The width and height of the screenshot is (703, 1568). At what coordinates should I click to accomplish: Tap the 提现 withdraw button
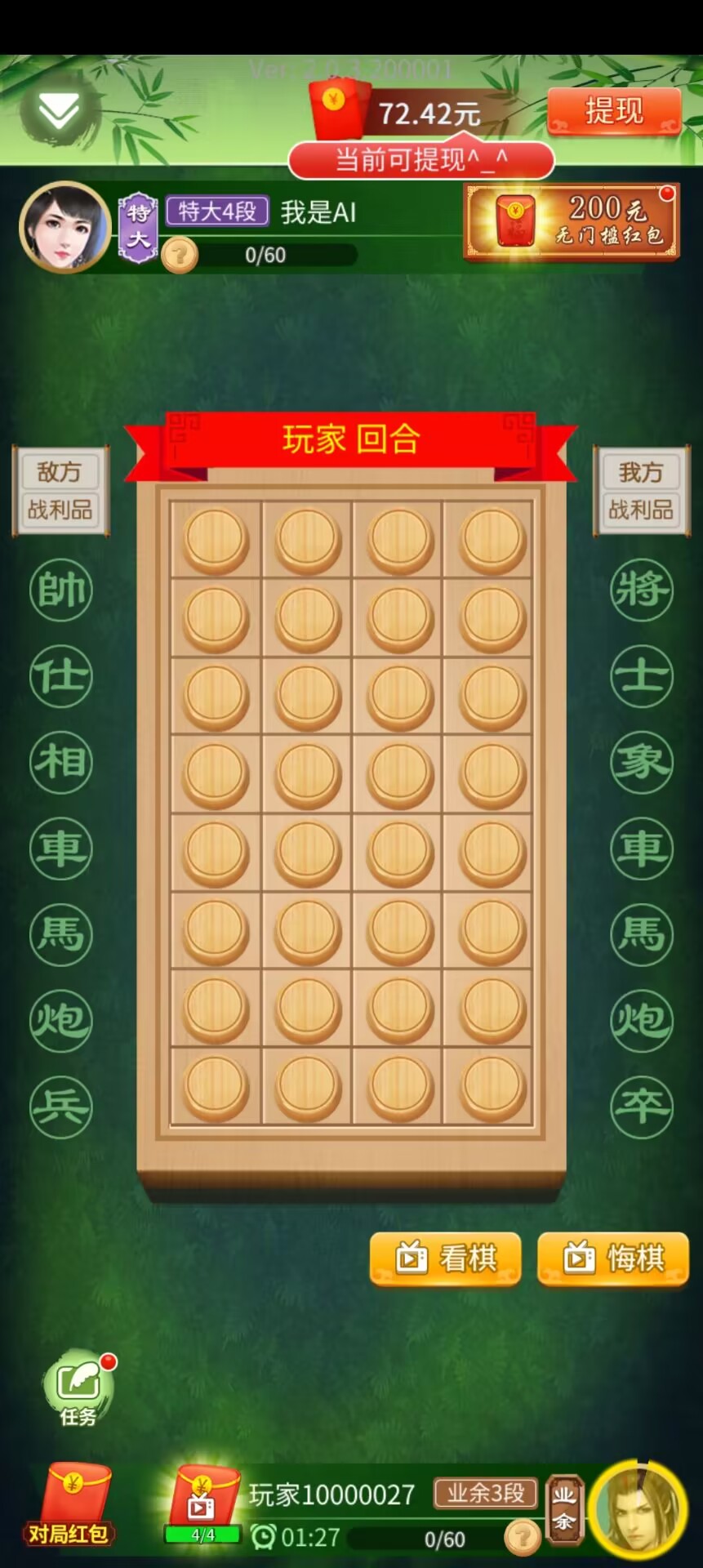pyautogui.click(x=613, y=111)
